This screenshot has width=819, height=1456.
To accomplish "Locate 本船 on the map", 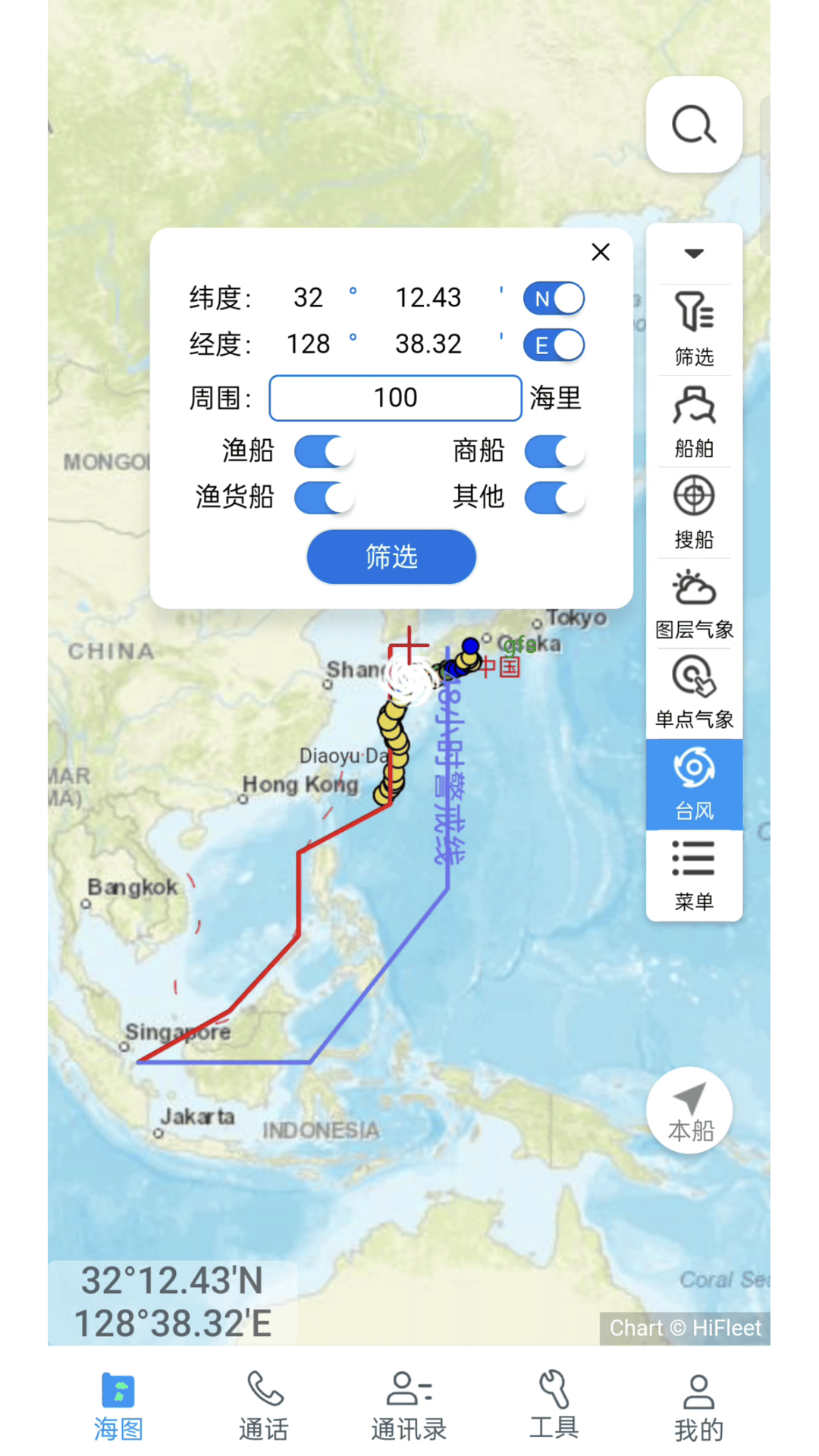I will tap(689, 1110).
